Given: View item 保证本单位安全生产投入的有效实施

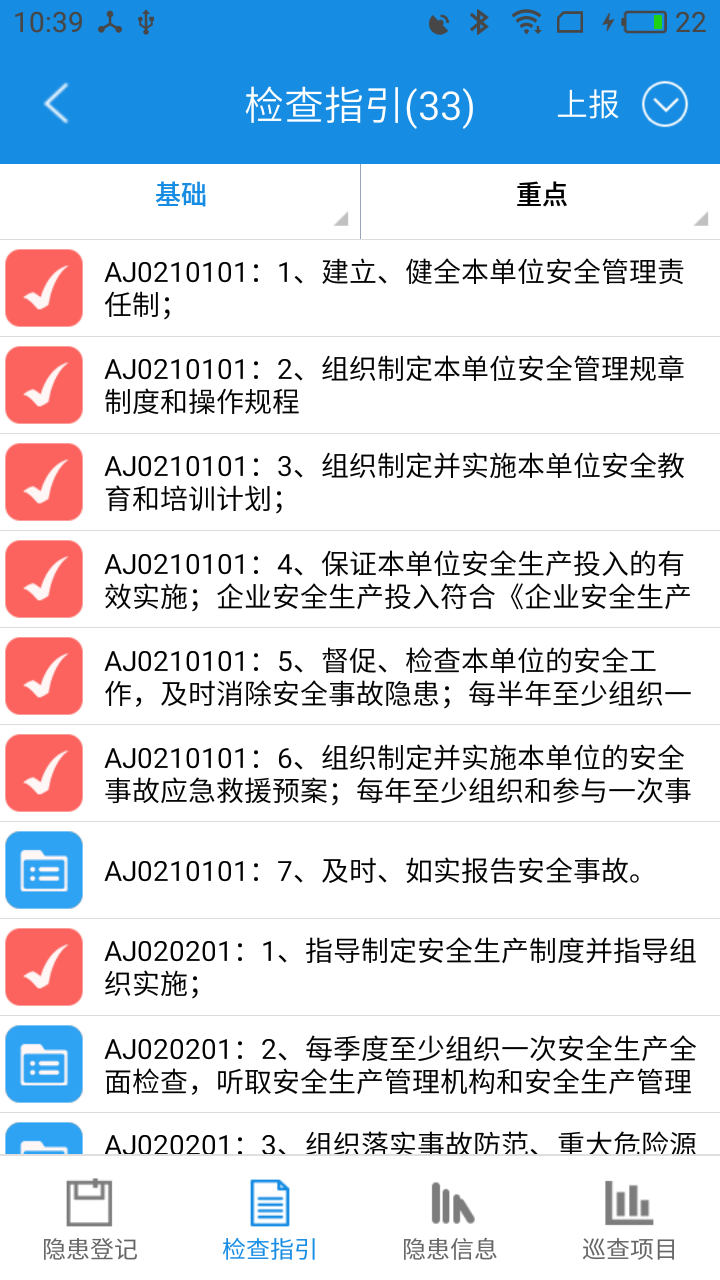Looking at the screenshot, I should tap(394, 579).
